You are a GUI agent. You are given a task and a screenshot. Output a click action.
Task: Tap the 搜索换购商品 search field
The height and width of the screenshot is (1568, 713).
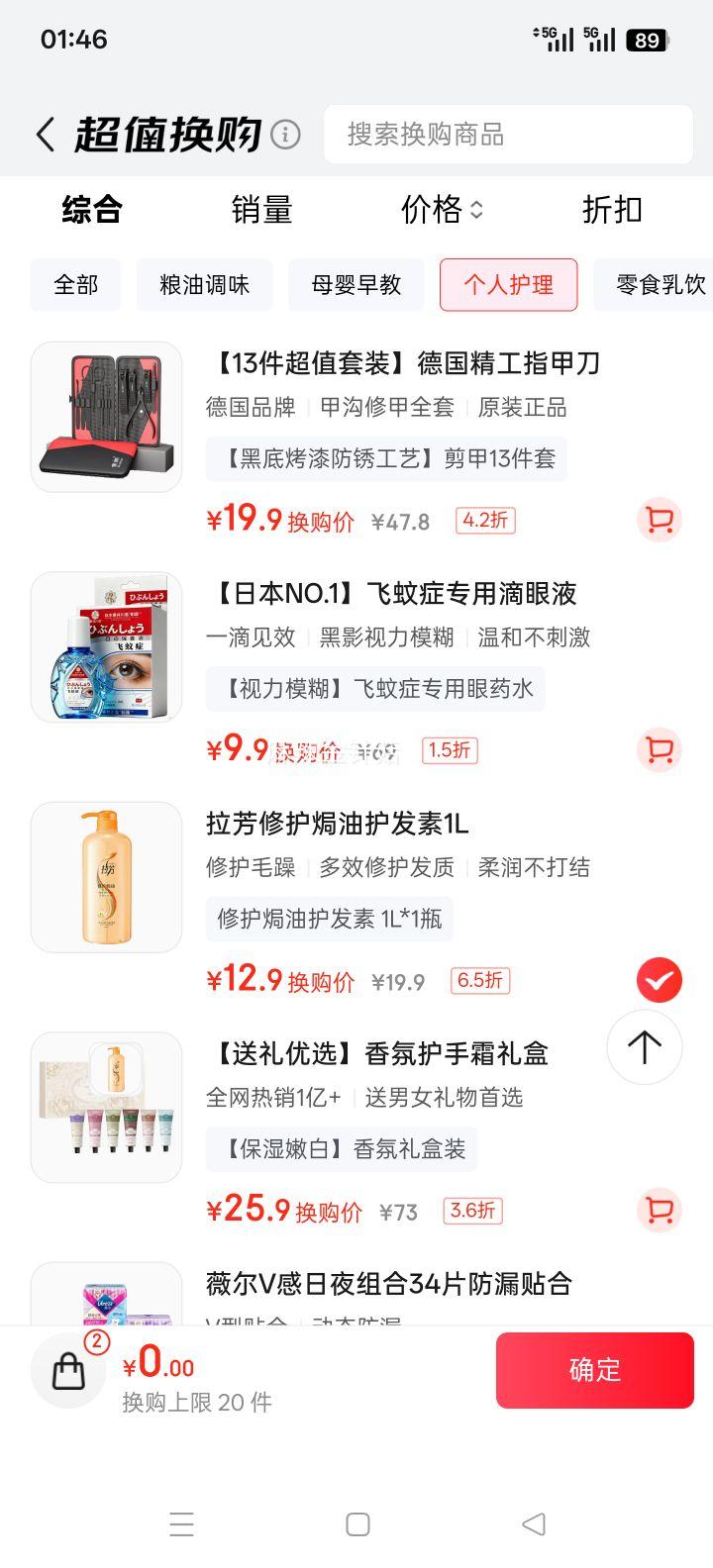point(508,135)
